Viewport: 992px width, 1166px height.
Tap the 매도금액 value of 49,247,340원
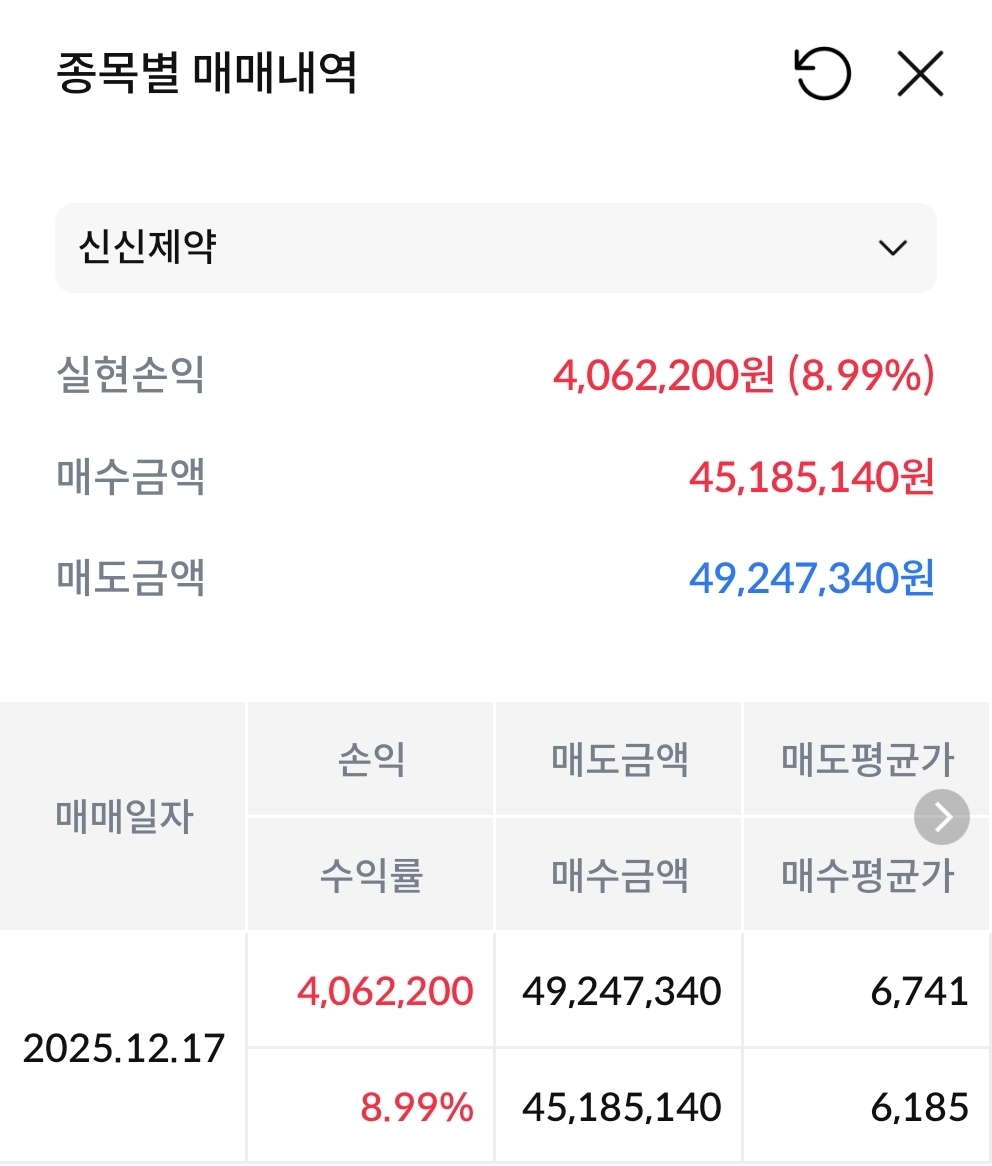[813, 578]
